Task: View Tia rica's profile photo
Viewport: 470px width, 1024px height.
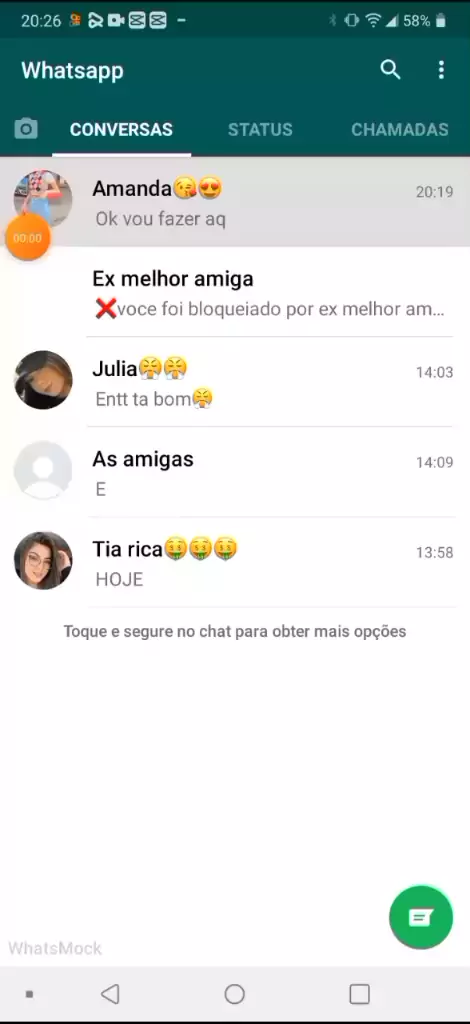Action: 43,560
